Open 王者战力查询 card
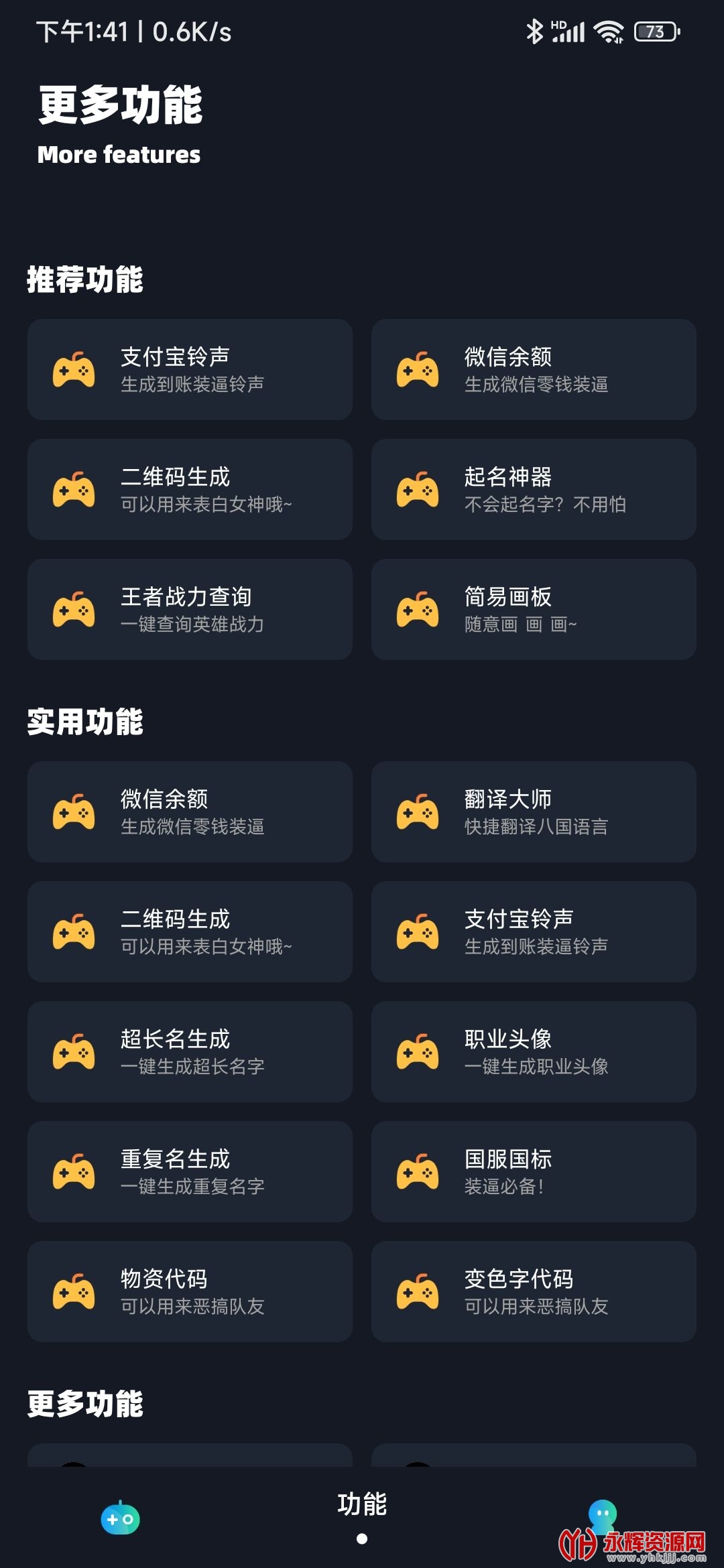 pos(190,610)
